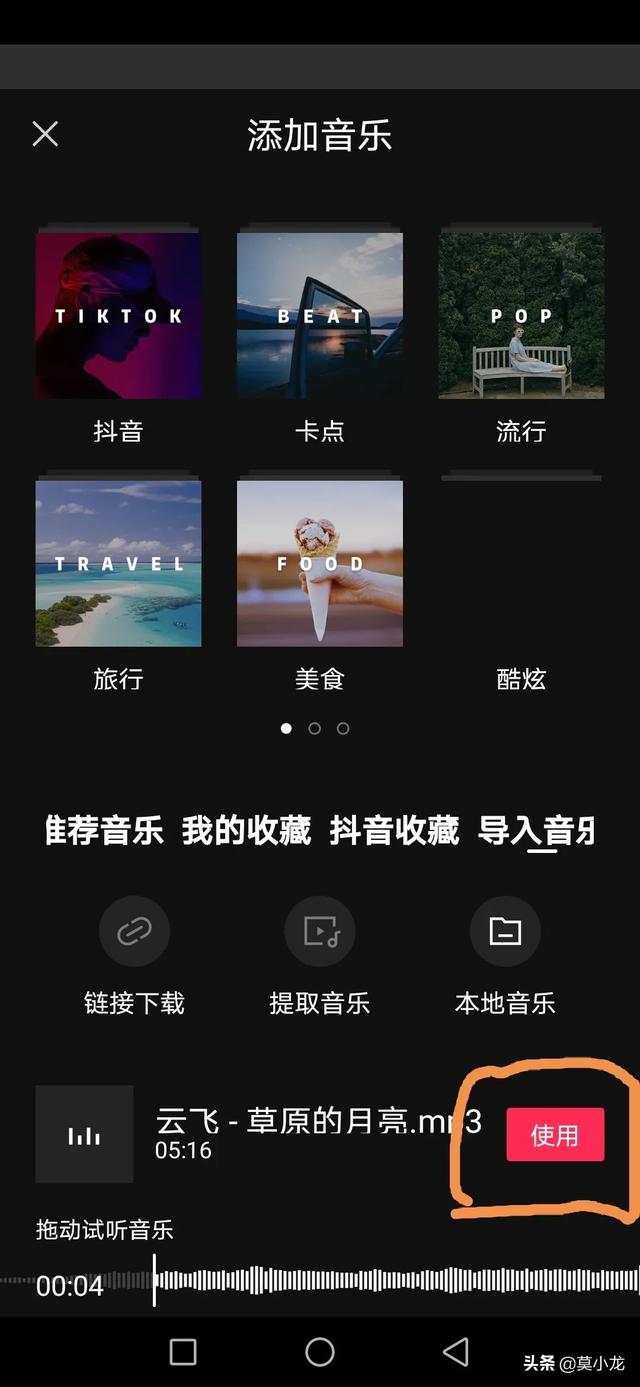The width and height of the screenshot is (640, 1387).
Task: Open the 美食 food music category
Action: tap(320, 563)
